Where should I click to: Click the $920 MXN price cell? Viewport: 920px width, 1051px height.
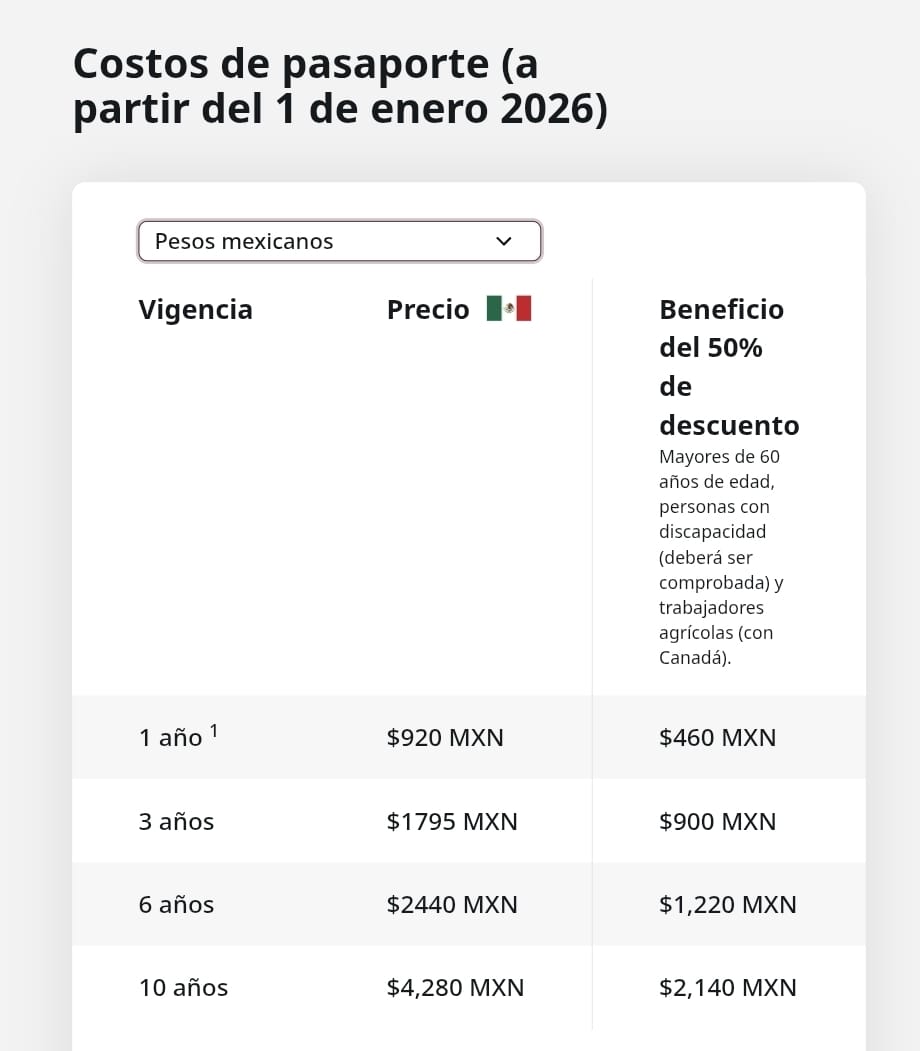coord(444,738)
